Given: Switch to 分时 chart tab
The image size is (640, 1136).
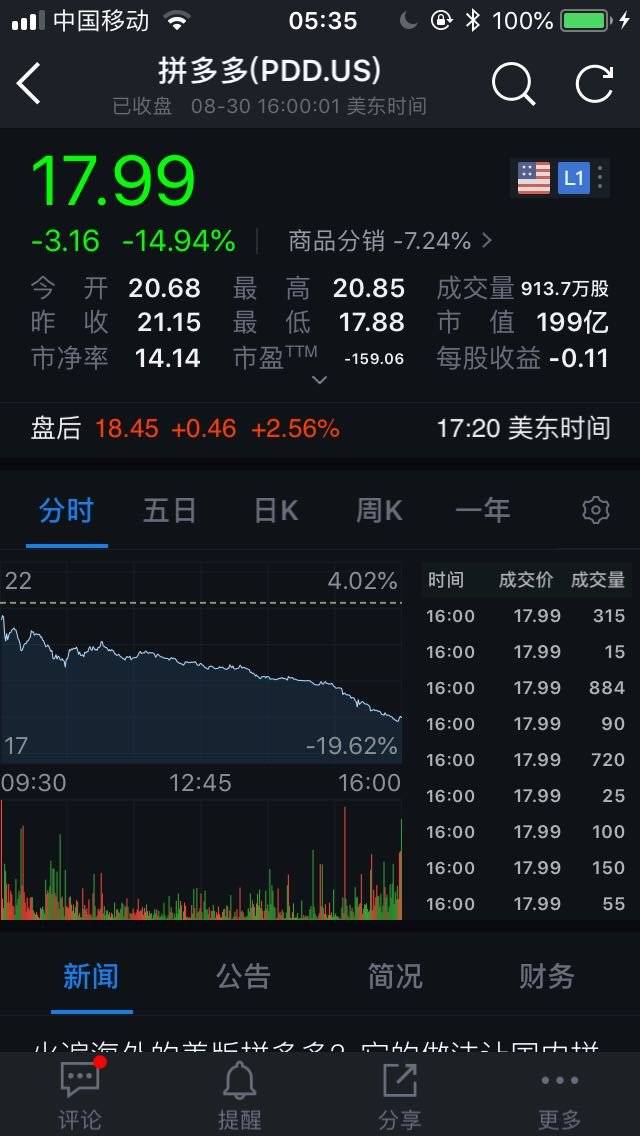Looking at the screenshot, I should click(x=66, y=511).
